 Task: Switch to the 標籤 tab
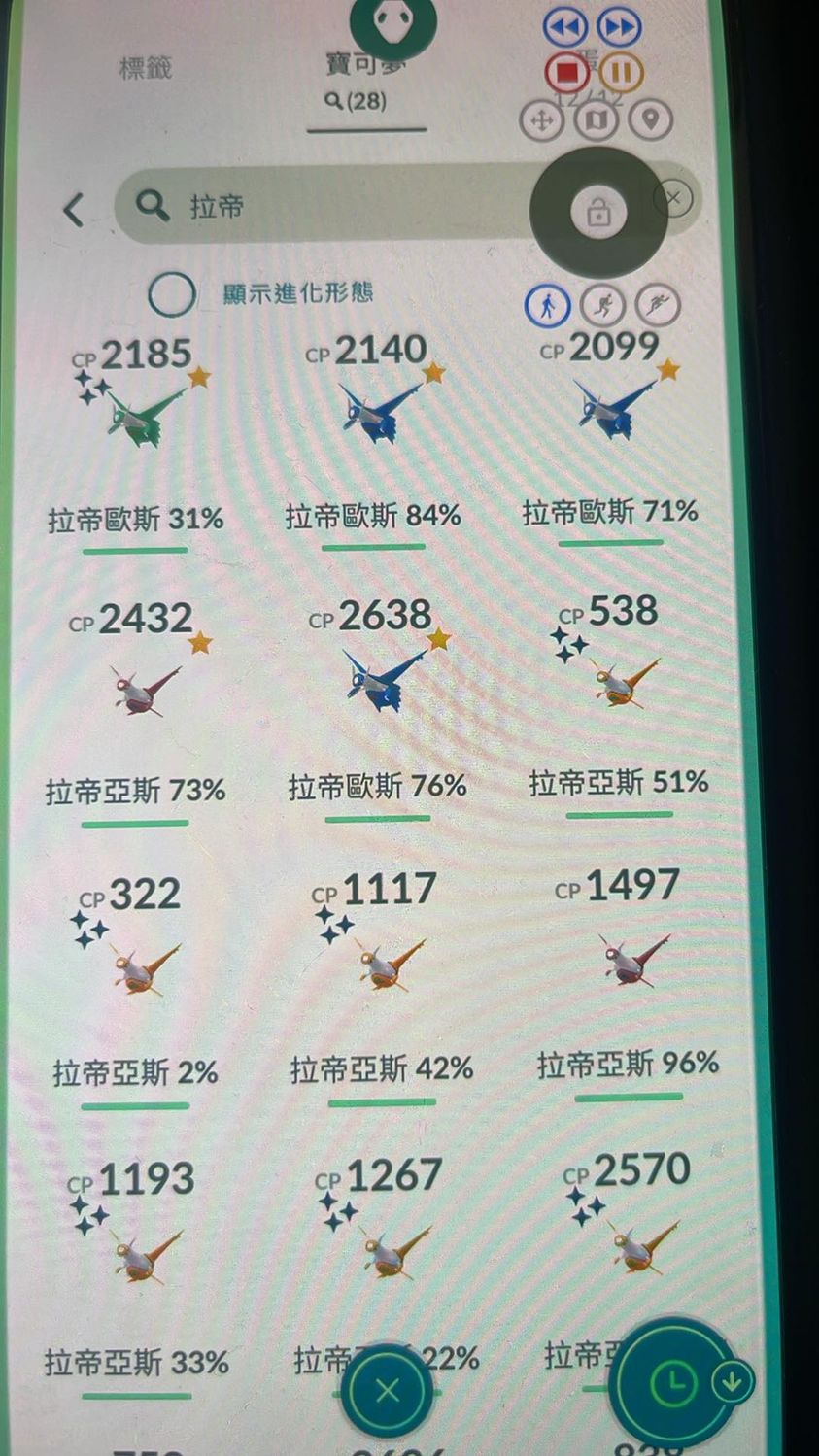tap(145, 67)
